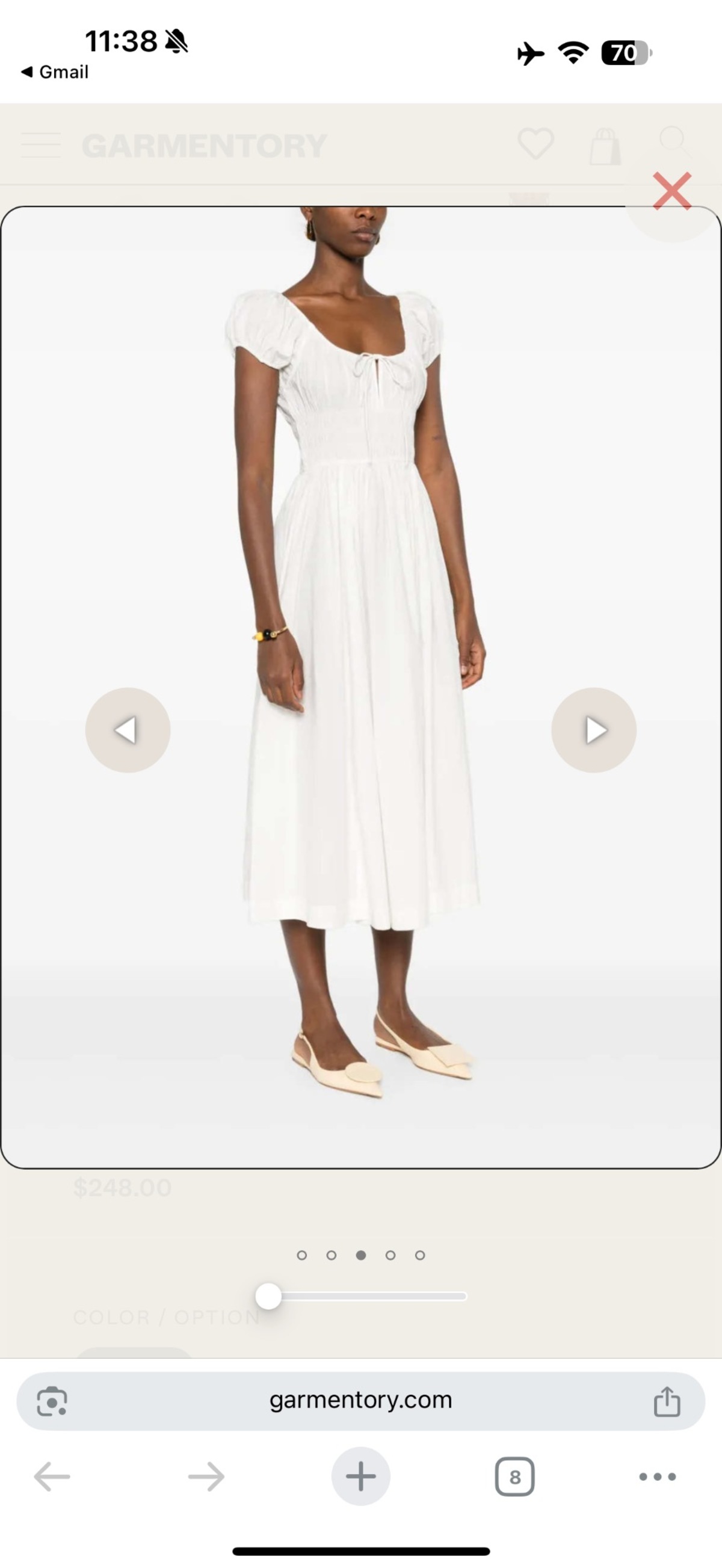The height and width of the screenshot is (1568, 722).
Task: Open the garmentory.com address bar
Action: 360,1400
